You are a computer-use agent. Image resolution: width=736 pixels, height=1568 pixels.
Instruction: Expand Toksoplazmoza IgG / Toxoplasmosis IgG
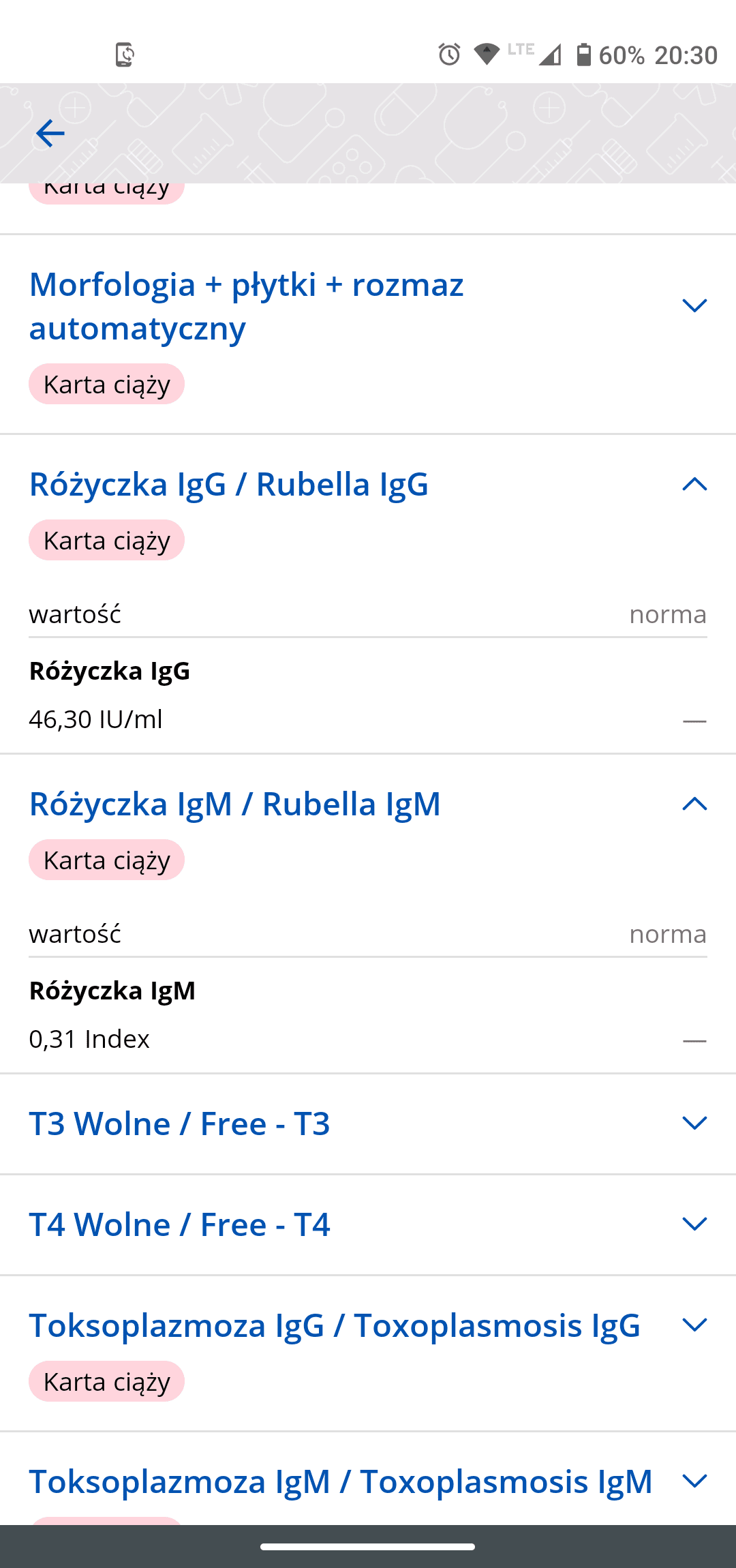pos(694,1325)
